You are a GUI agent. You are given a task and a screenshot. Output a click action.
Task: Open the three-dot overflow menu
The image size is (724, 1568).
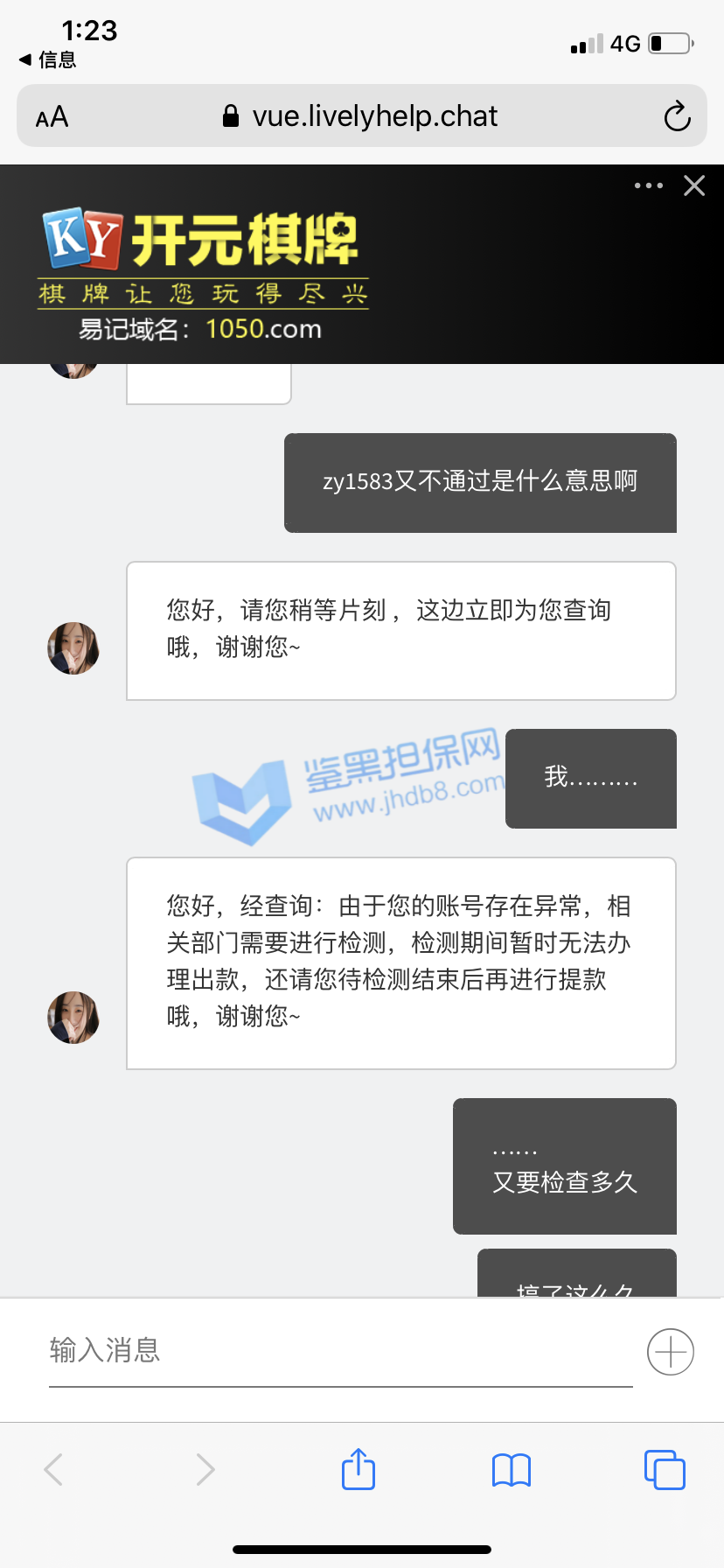[x=648, y=185]
